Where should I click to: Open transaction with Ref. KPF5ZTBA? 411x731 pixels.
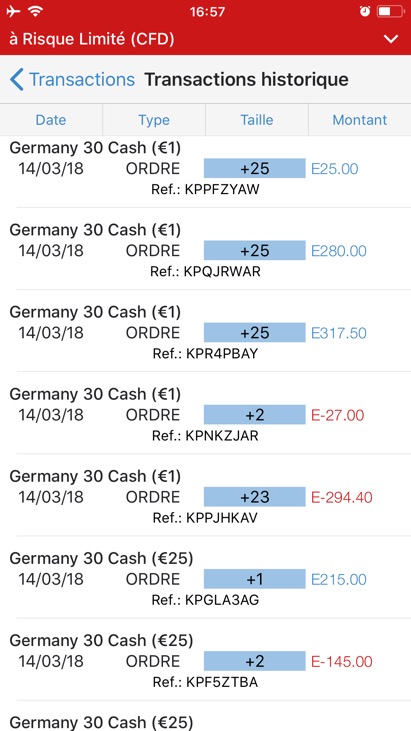pyautogui.click(x=206, y=660)
